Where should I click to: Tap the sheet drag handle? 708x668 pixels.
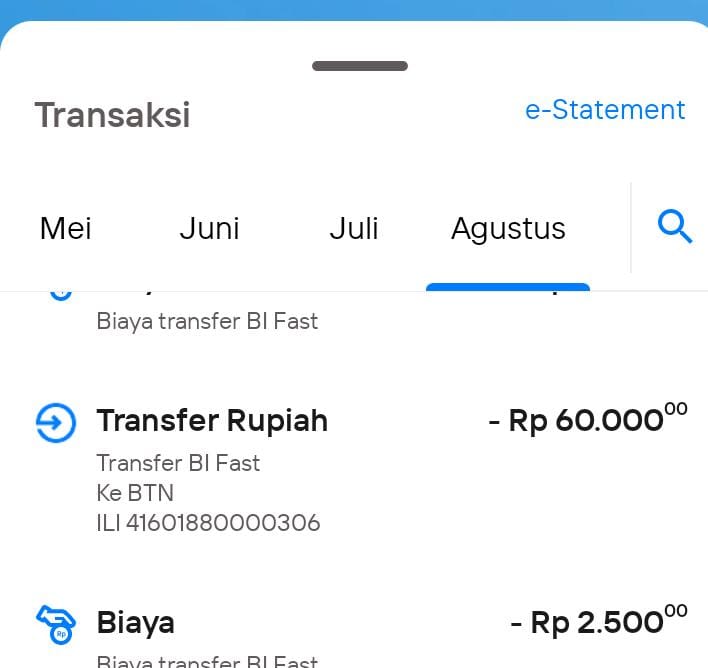[360, 66]
